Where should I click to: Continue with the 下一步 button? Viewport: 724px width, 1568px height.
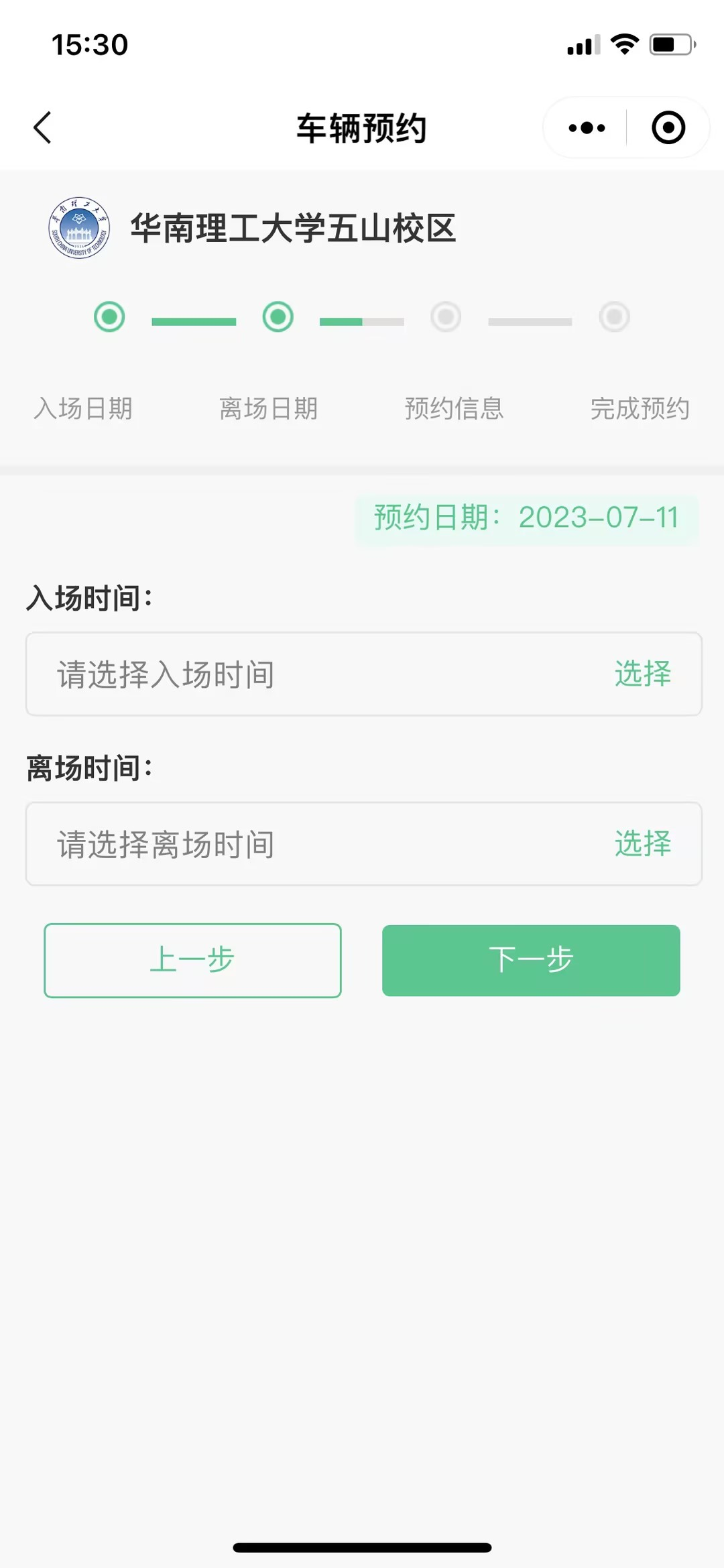531,960
